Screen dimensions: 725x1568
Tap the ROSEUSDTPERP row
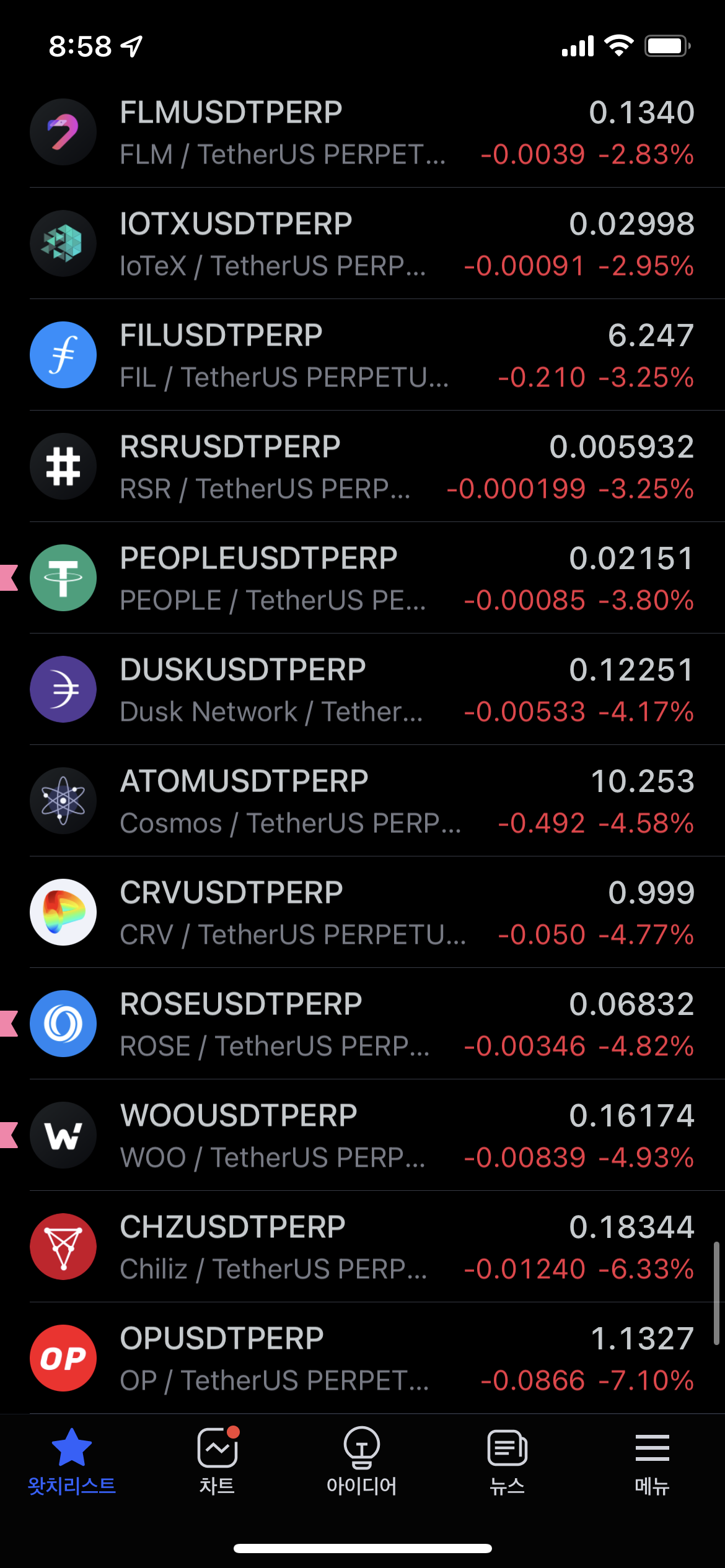point(362,1024)
